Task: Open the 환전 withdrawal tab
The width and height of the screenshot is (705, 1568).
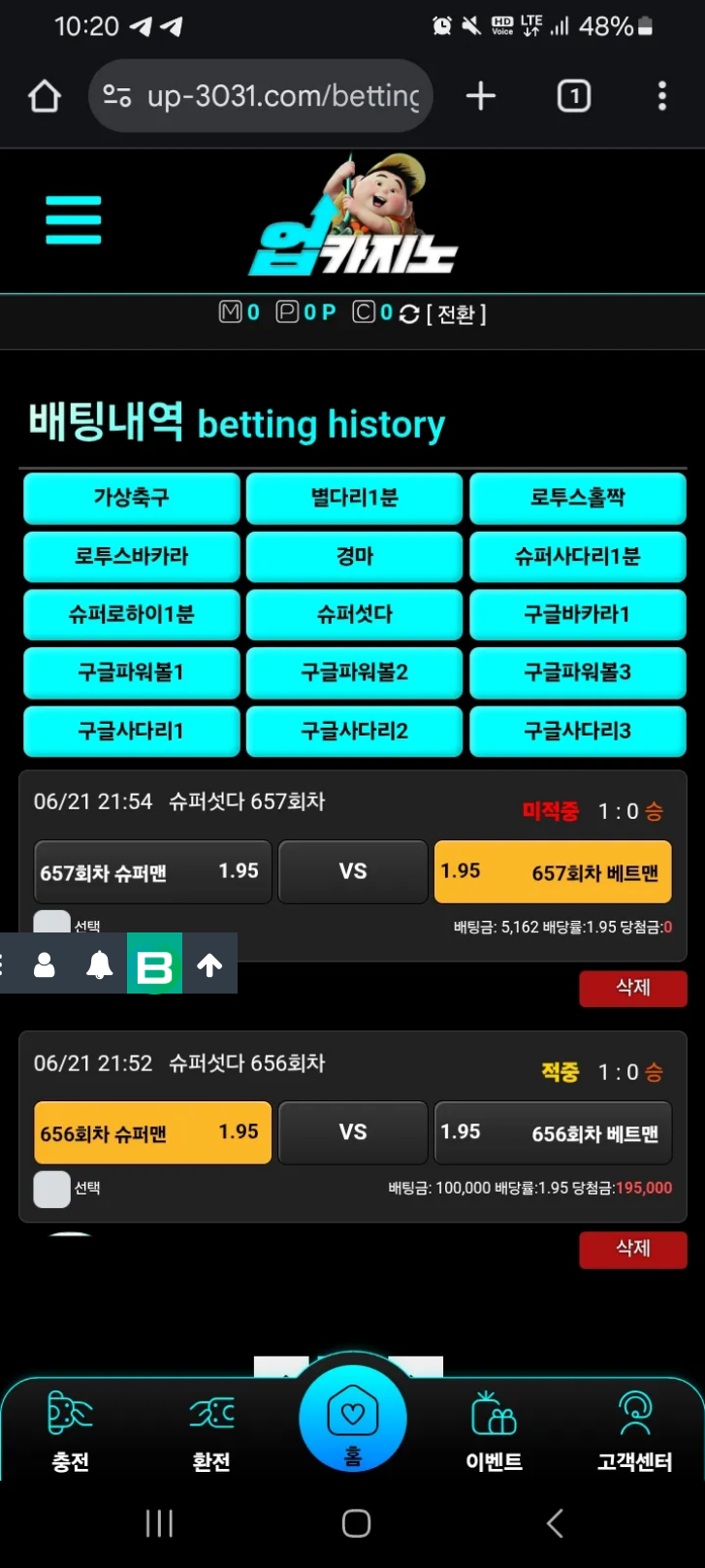Action: [211, 1431]
